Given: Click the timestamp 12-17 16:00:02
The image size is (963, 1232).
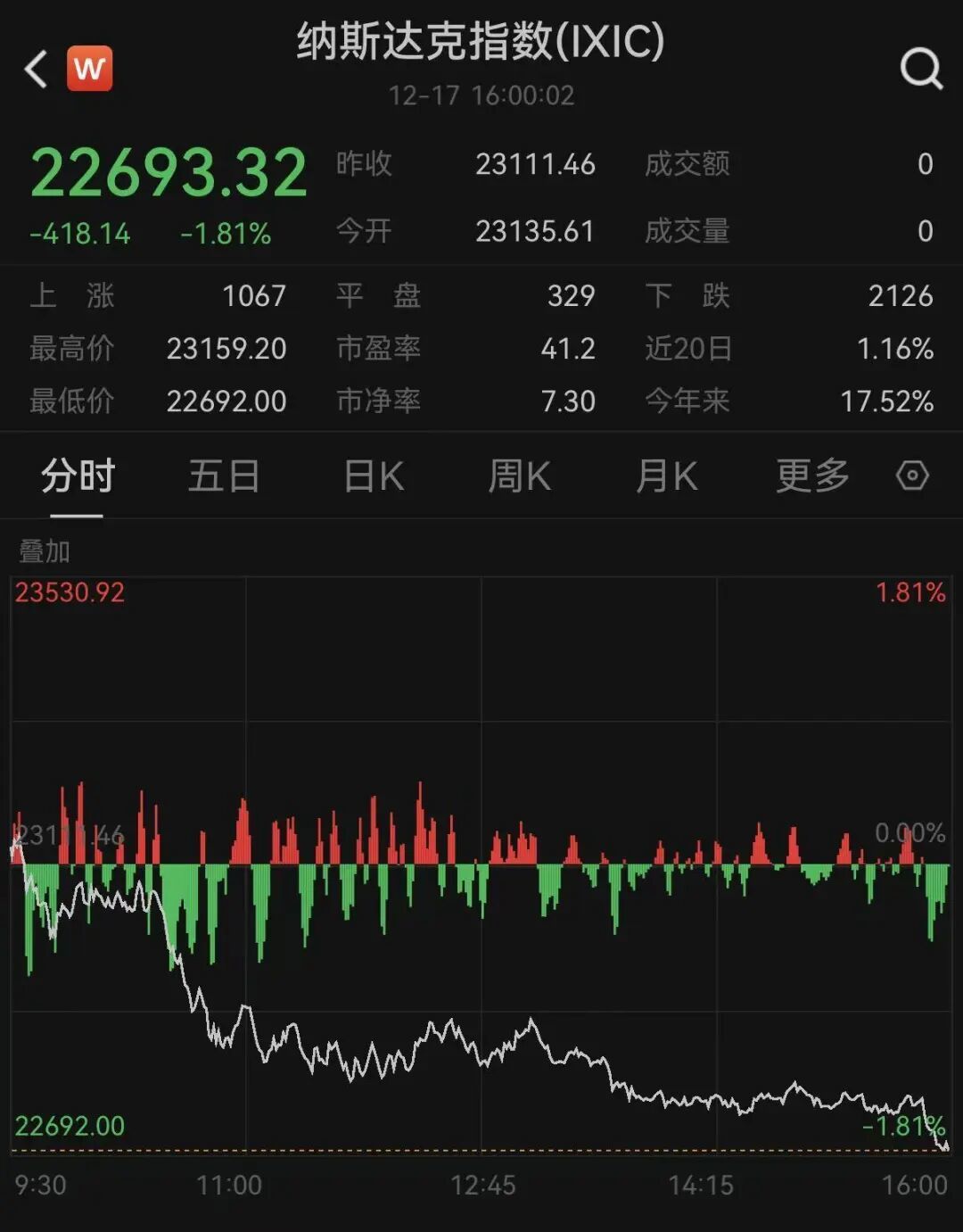Looking at the screenshot, I should (x=481, y=96).
